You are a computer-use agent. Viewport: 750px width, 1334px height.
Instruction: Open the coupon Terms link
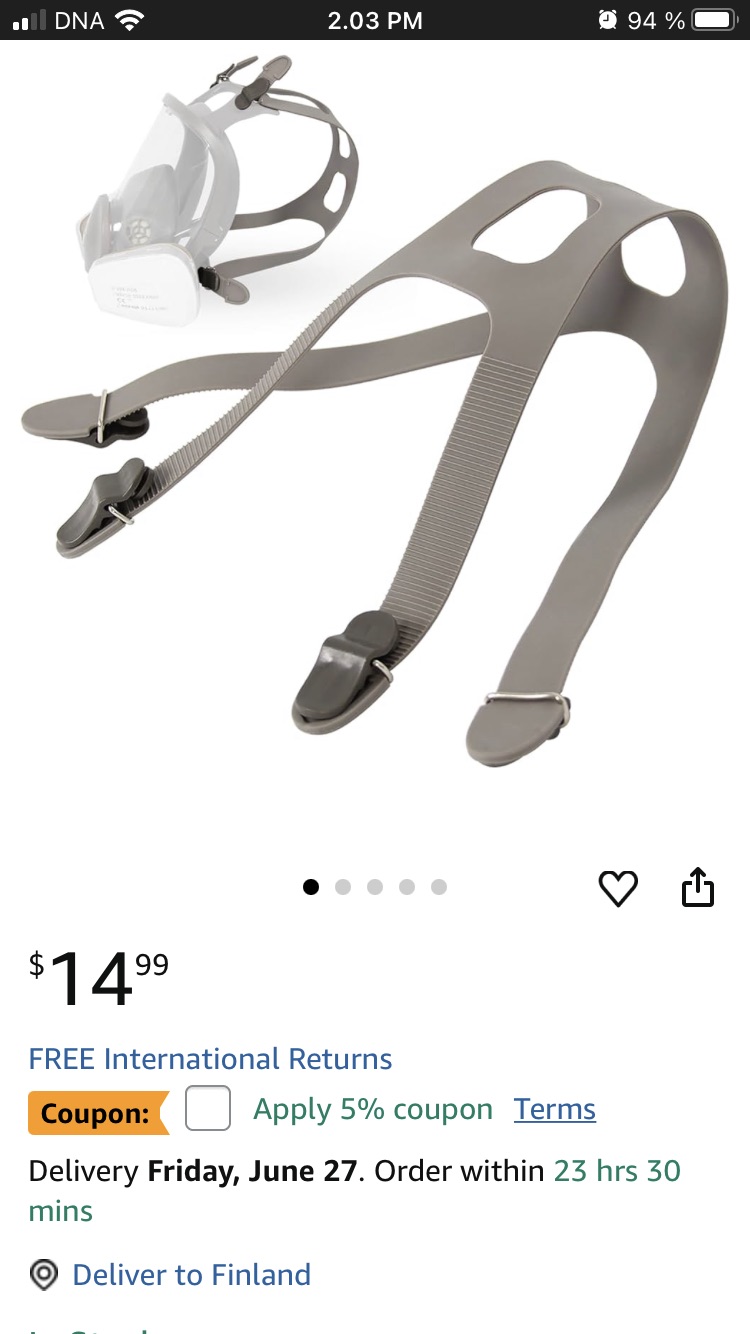(x=555, y=1109)
